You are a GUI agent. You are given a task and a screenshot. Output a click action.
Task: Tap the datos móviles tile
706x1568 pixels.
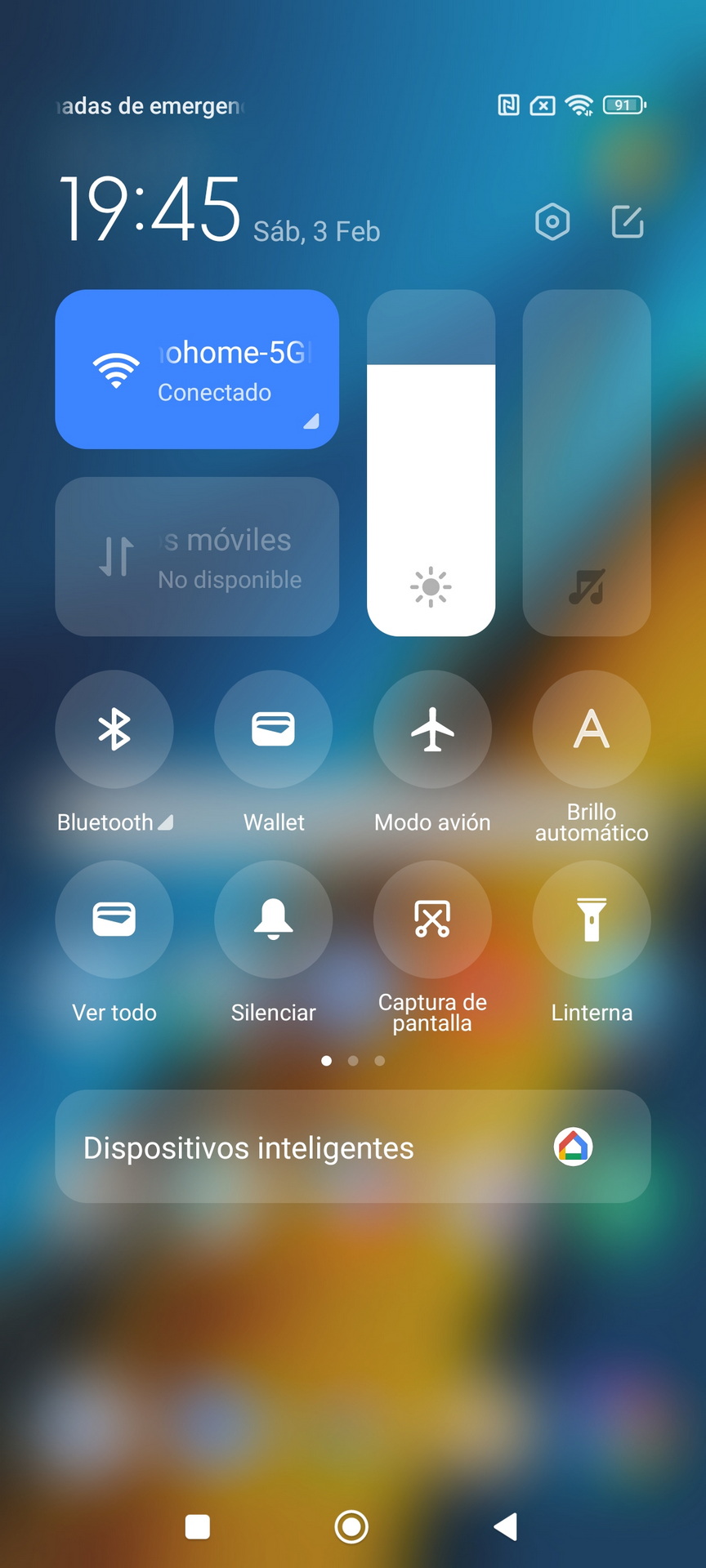pyautogui.click(x=197, y=556)
